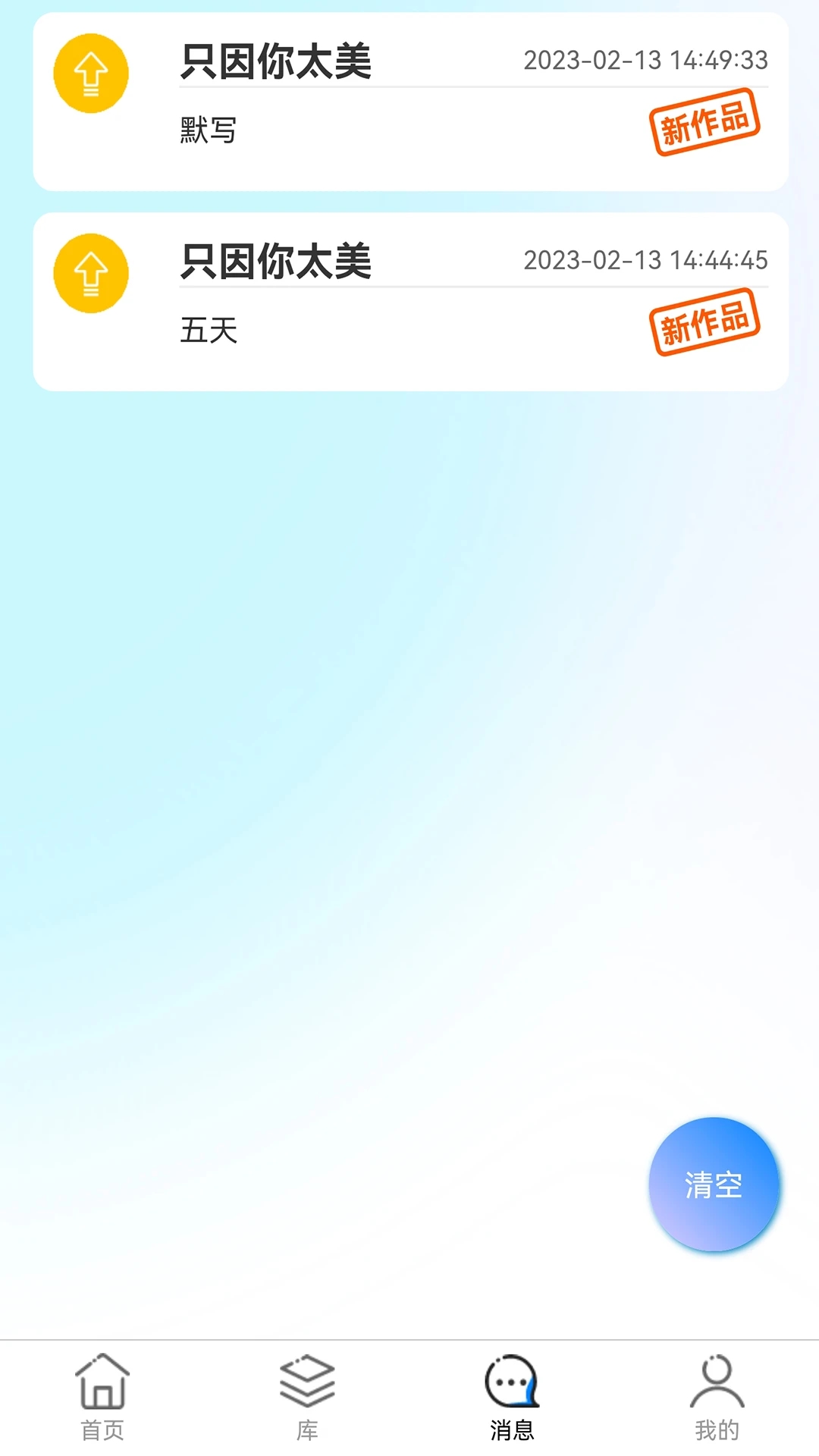Select the home icon in the bottom bar

pyautogui.click(x=104, y=1388)
